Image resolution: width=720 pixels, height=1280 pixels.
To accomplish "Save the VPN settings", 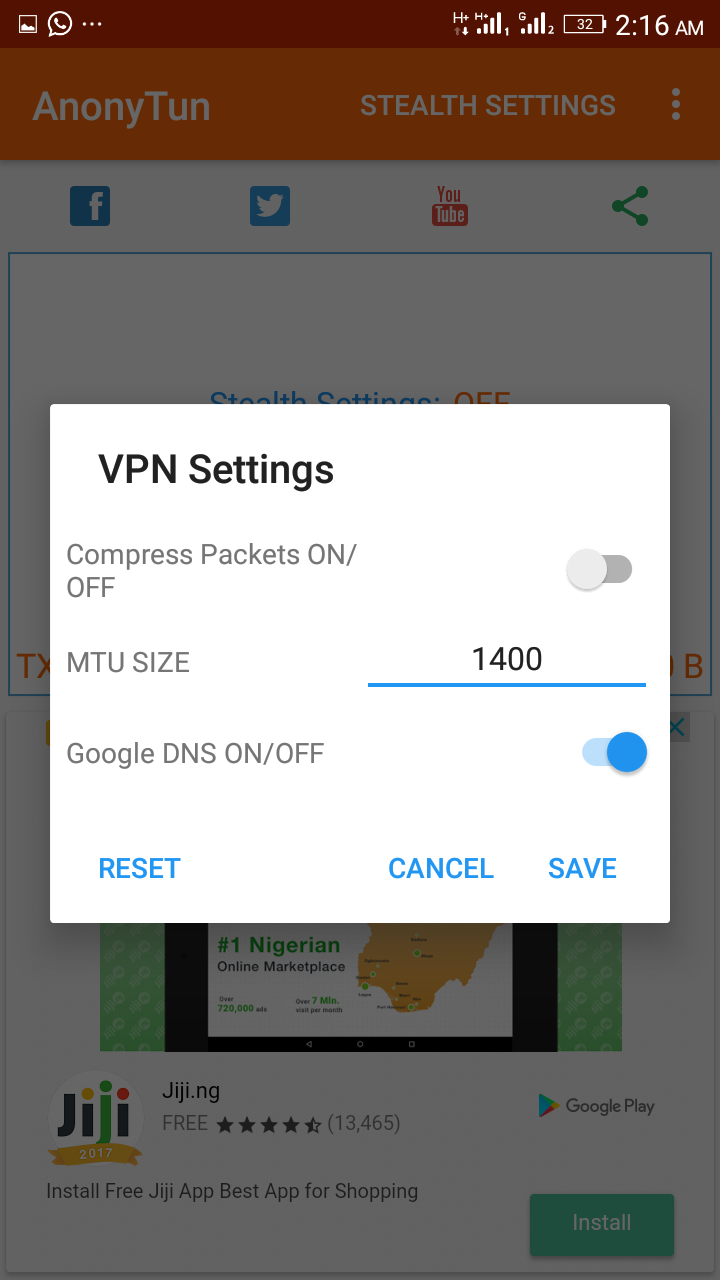I will [582, 868].
